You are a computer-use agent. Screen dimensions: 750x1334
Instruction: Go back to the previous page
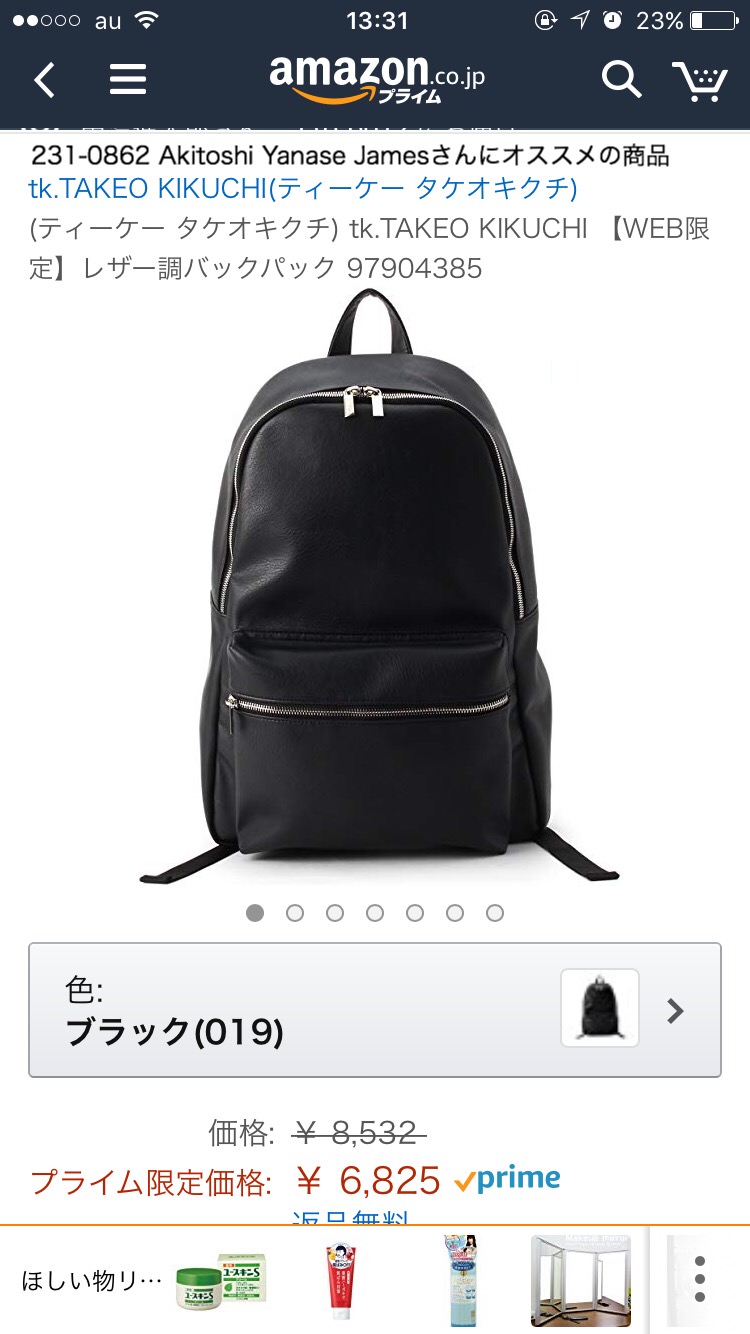pos(44,80)
